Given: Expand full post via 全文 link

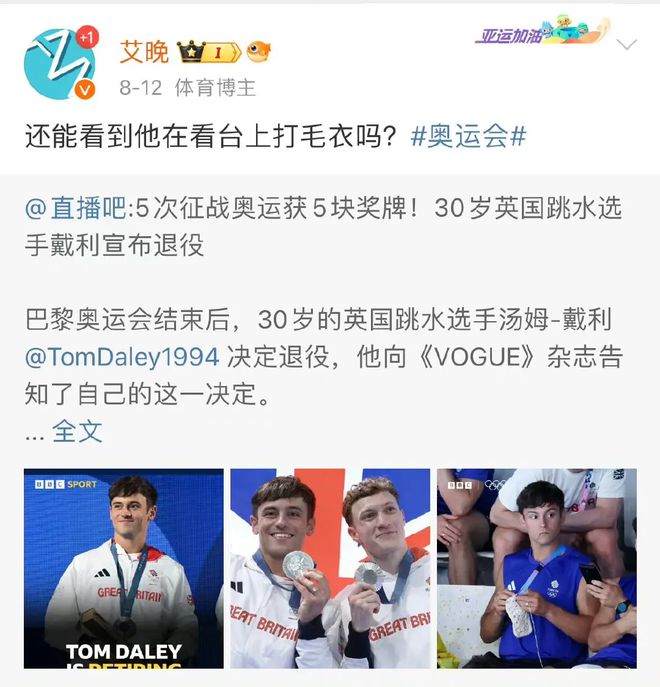Looking at the screenshot, I should point(77,431).
